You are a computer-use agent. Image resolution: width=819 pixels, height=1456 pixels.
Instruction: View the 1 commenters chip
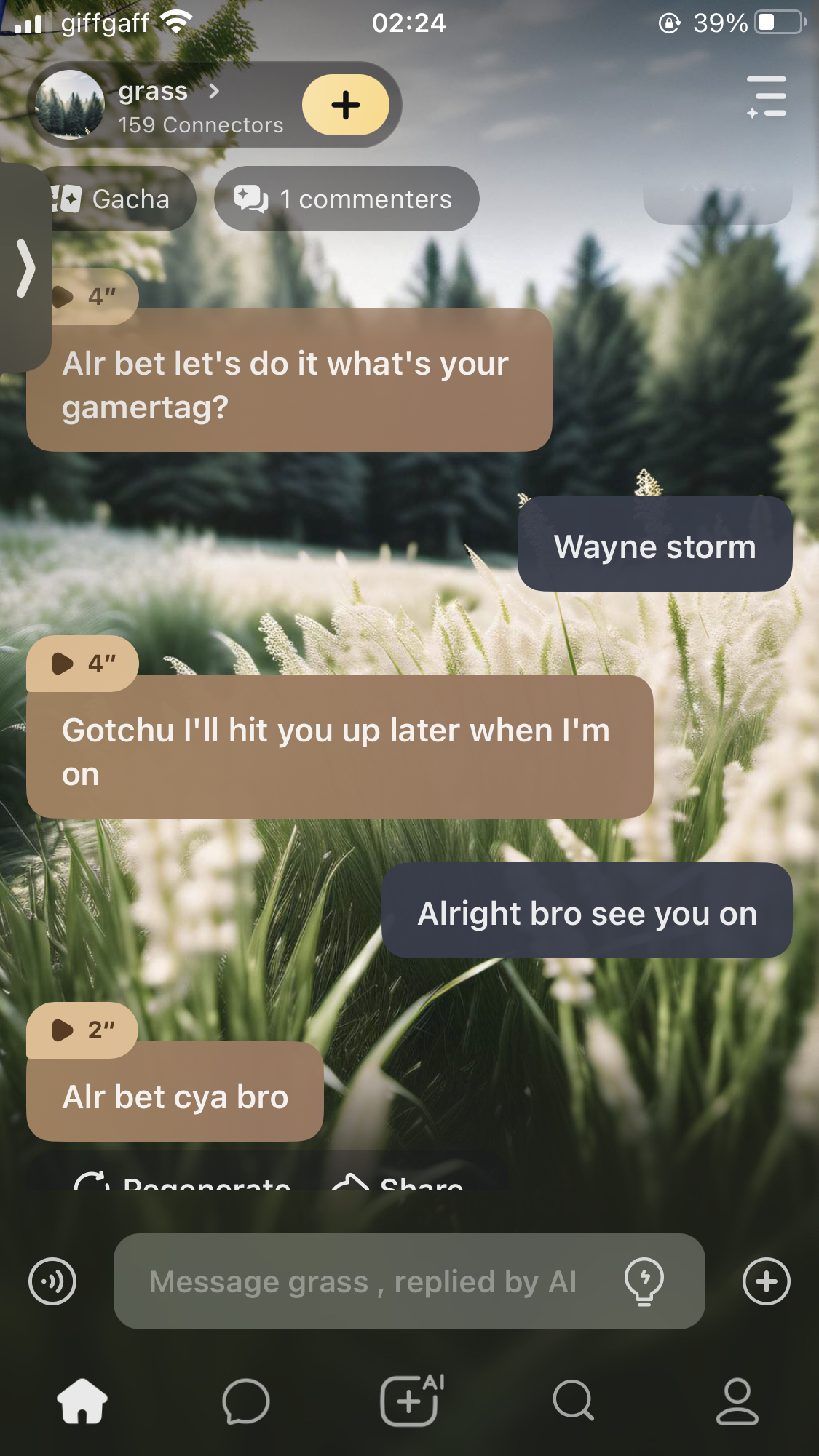click(x=347, y=199)
